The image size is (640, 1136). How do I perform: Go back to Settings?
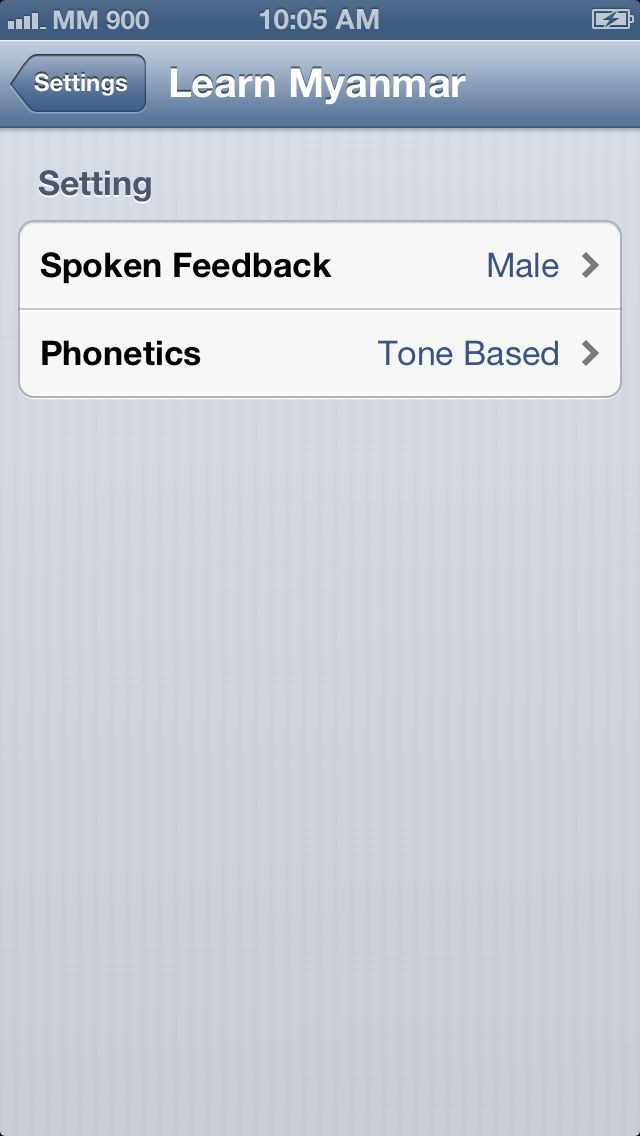tap(79, 84)
